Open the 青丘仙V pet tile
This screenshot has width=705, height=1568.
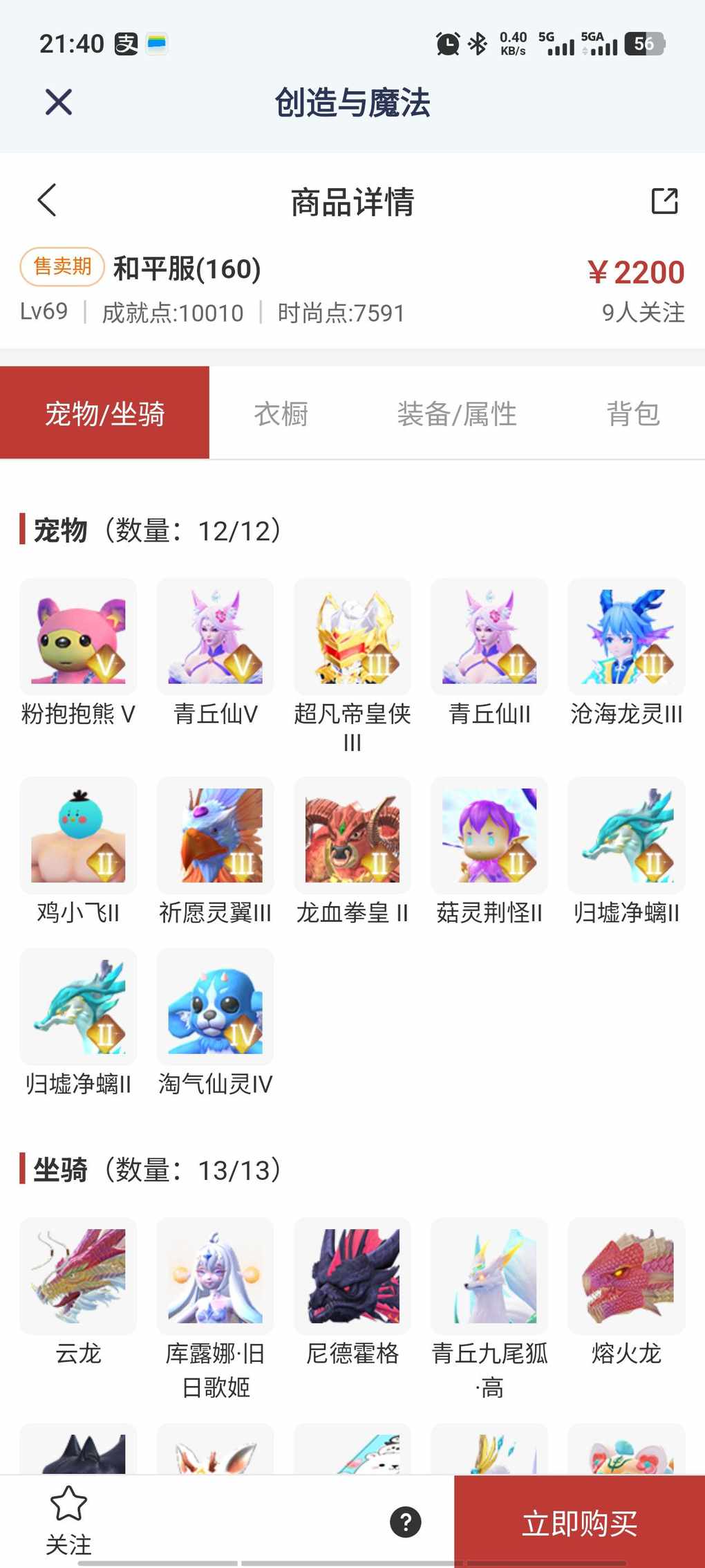click(x=215, y=637)
